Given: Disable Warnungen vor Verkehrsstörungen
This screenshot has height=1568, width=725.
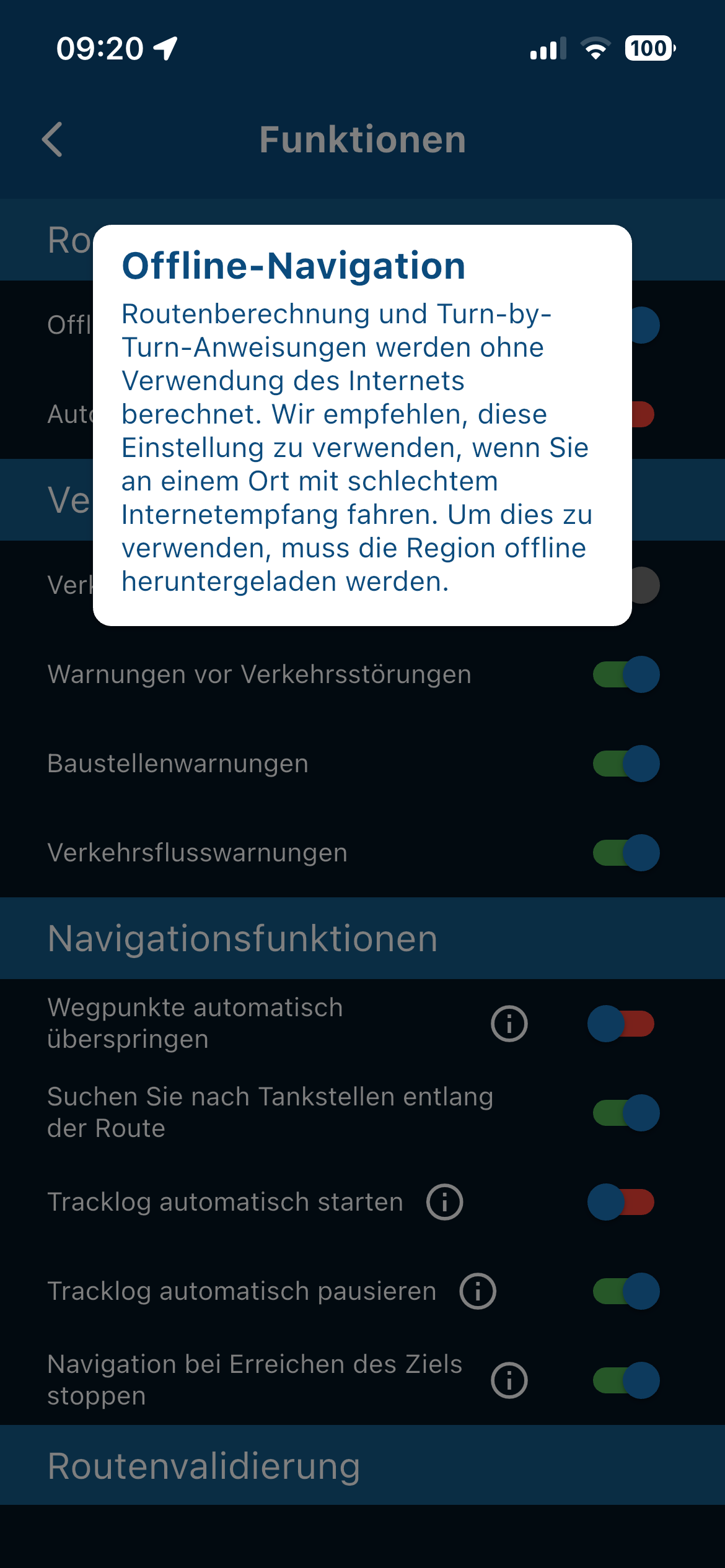Looking at the screenshot, I should 626,674.
